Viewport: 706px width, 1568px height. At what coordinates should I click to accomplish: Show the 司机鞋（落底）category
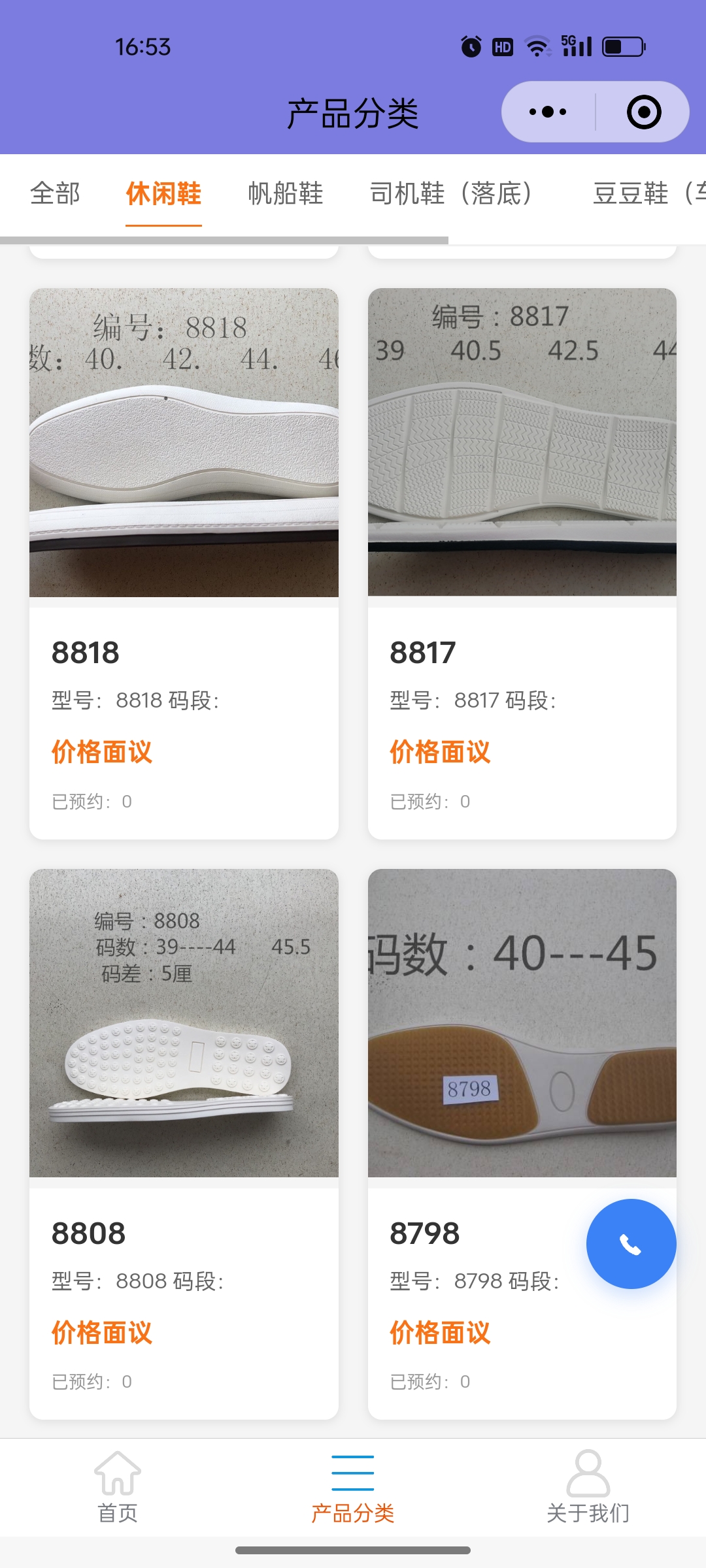(x=451, y=193)
